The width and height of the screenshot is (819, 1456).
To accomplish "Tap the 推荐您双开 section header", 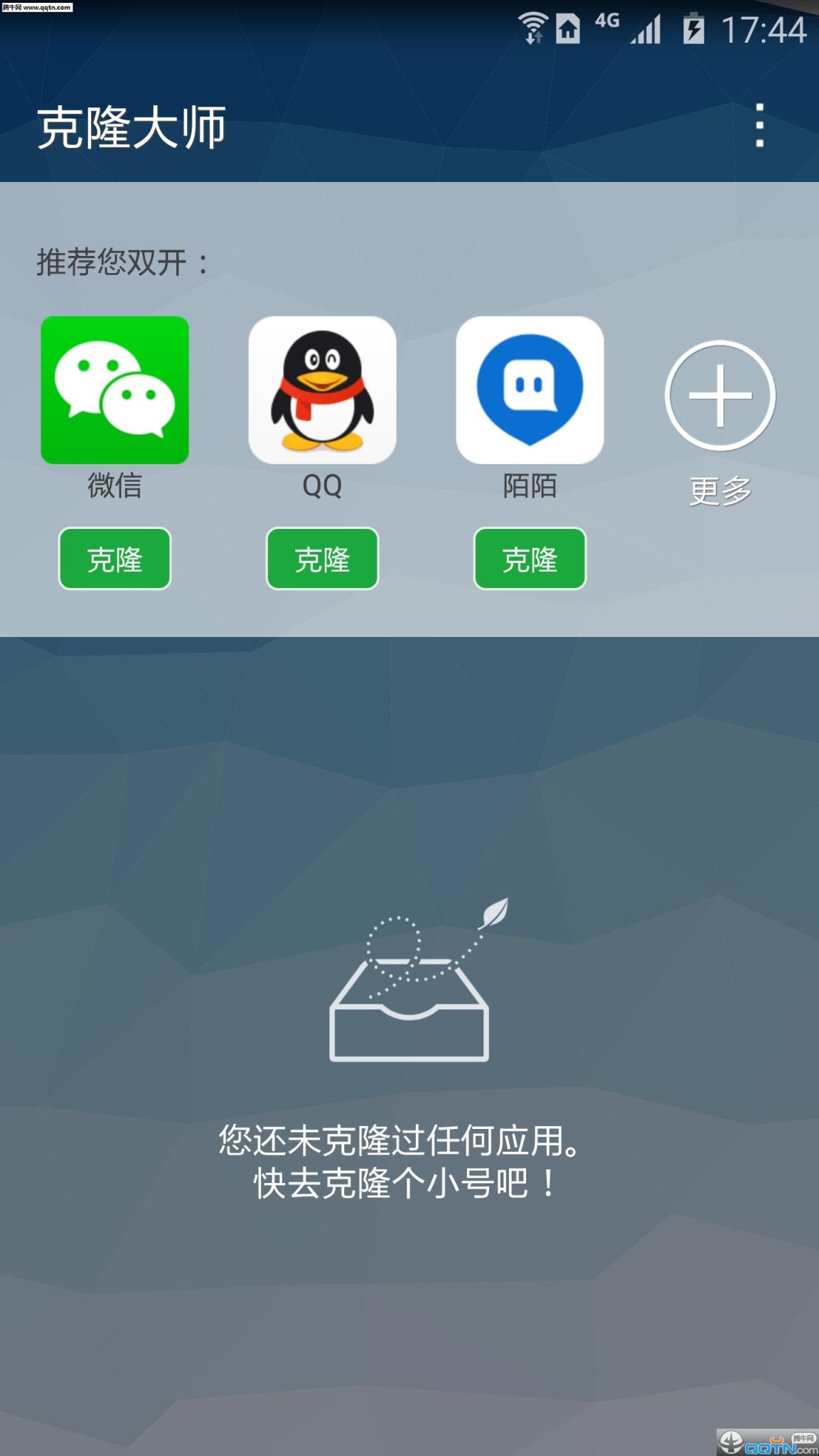I will coord(121,261).
